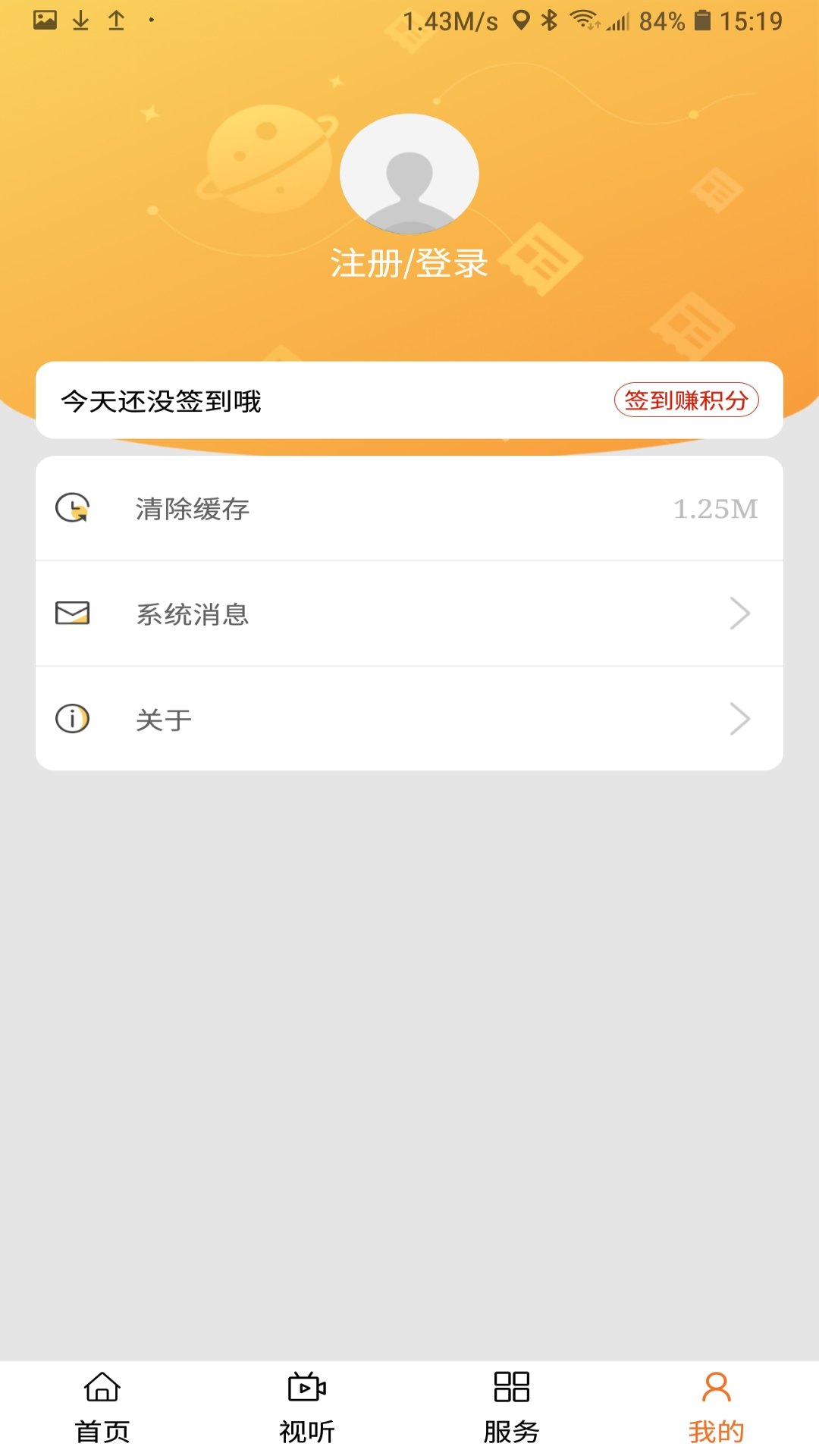The image size is (819, 1456).
Task: Open the 关于 about page
Action: pos(409,719)
